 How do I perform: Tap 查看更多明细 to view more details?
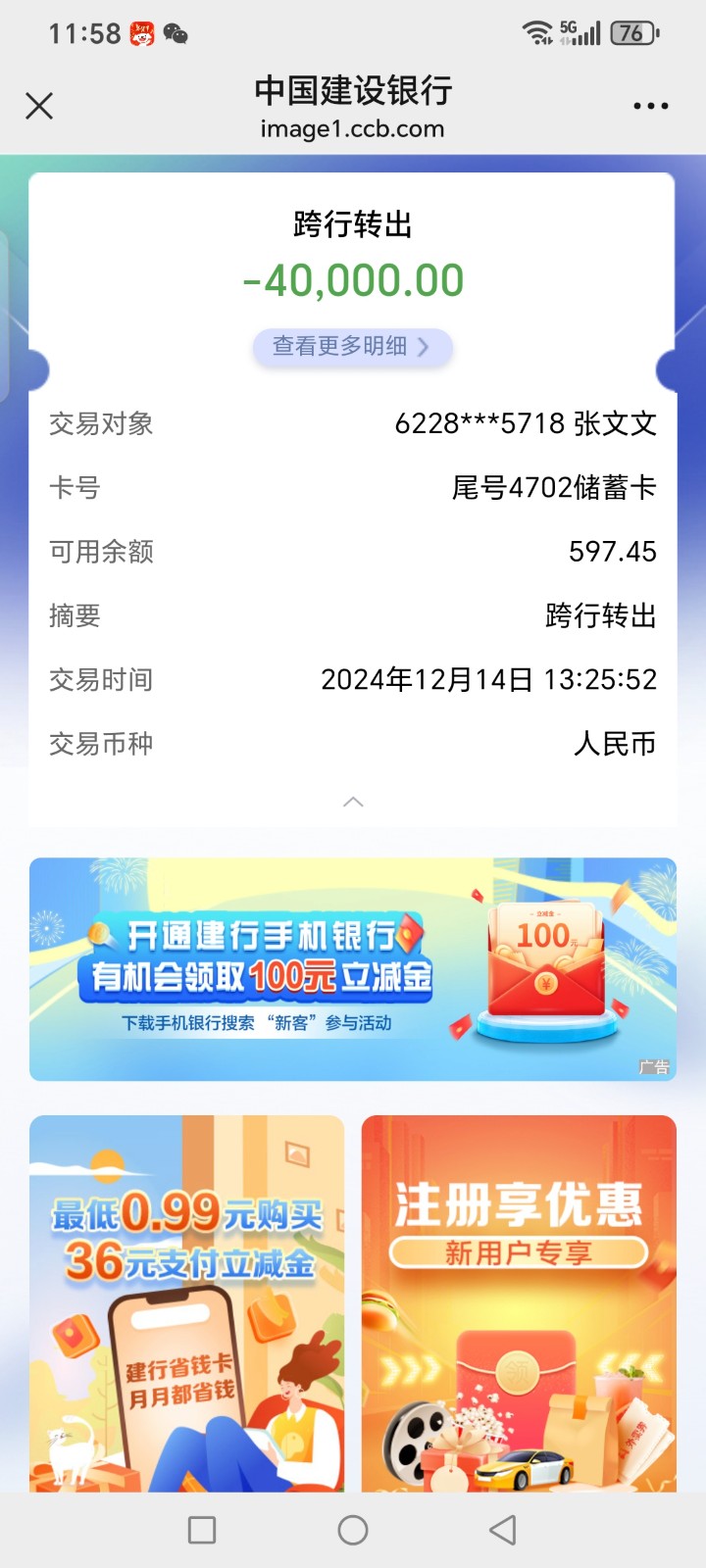pyautogui.click(x=352, y=347)
